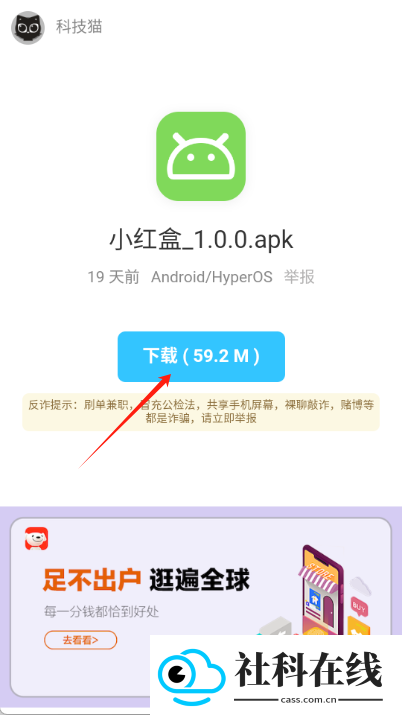The image size is (402, 715).
Task: Tap the download 59.2 M button
Action: click(x=201, y=357)
